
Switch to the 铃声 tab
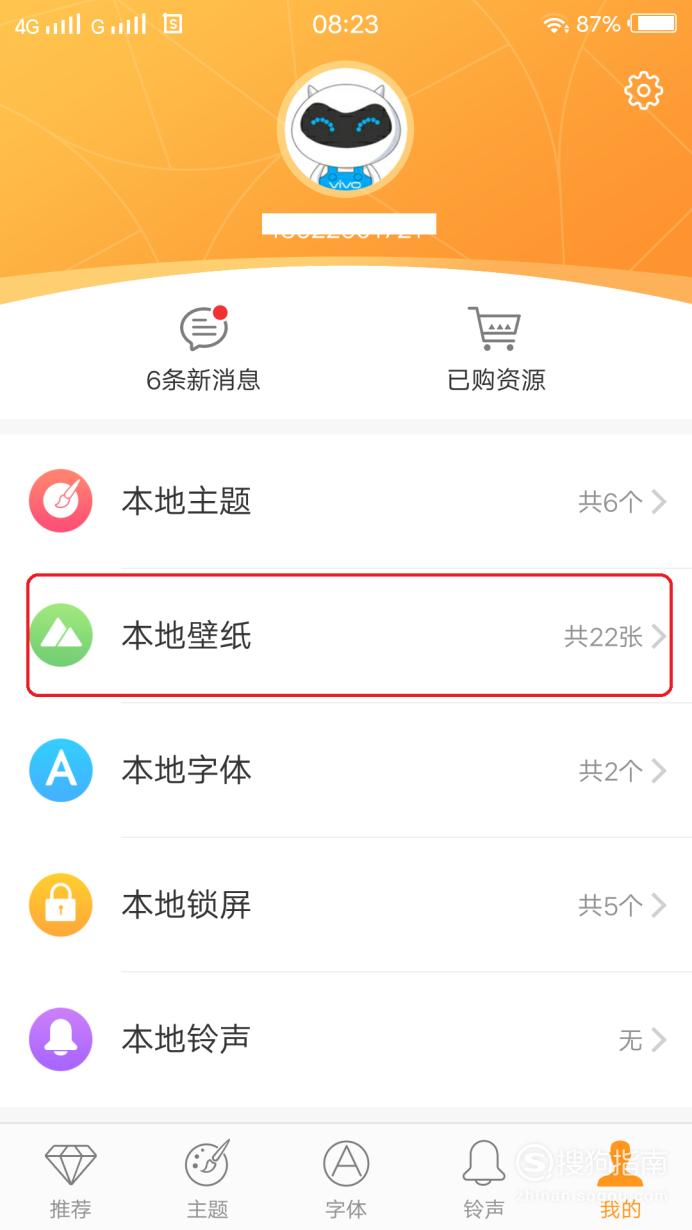coord(484,1178)
